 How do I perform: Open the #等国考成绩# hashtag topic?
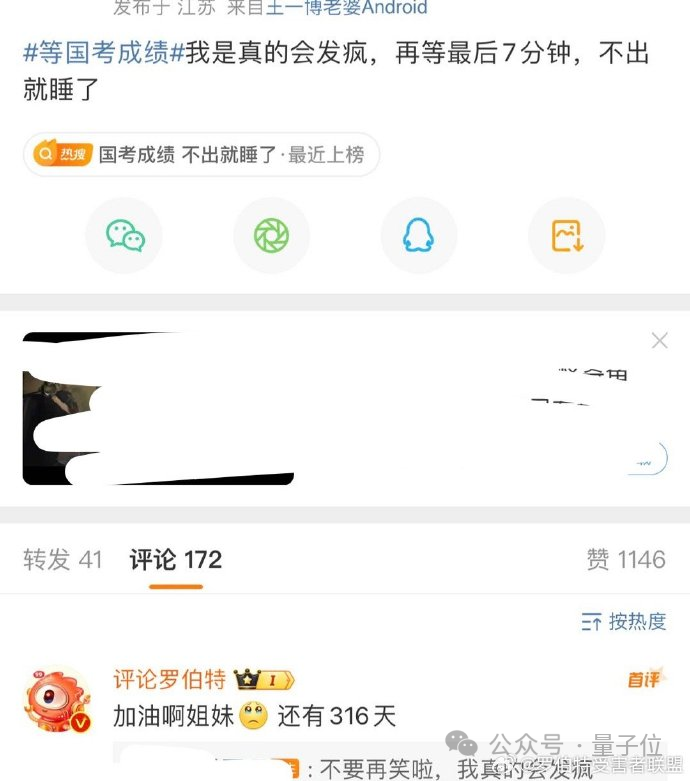pyautogui.click(x=103, y=53)
